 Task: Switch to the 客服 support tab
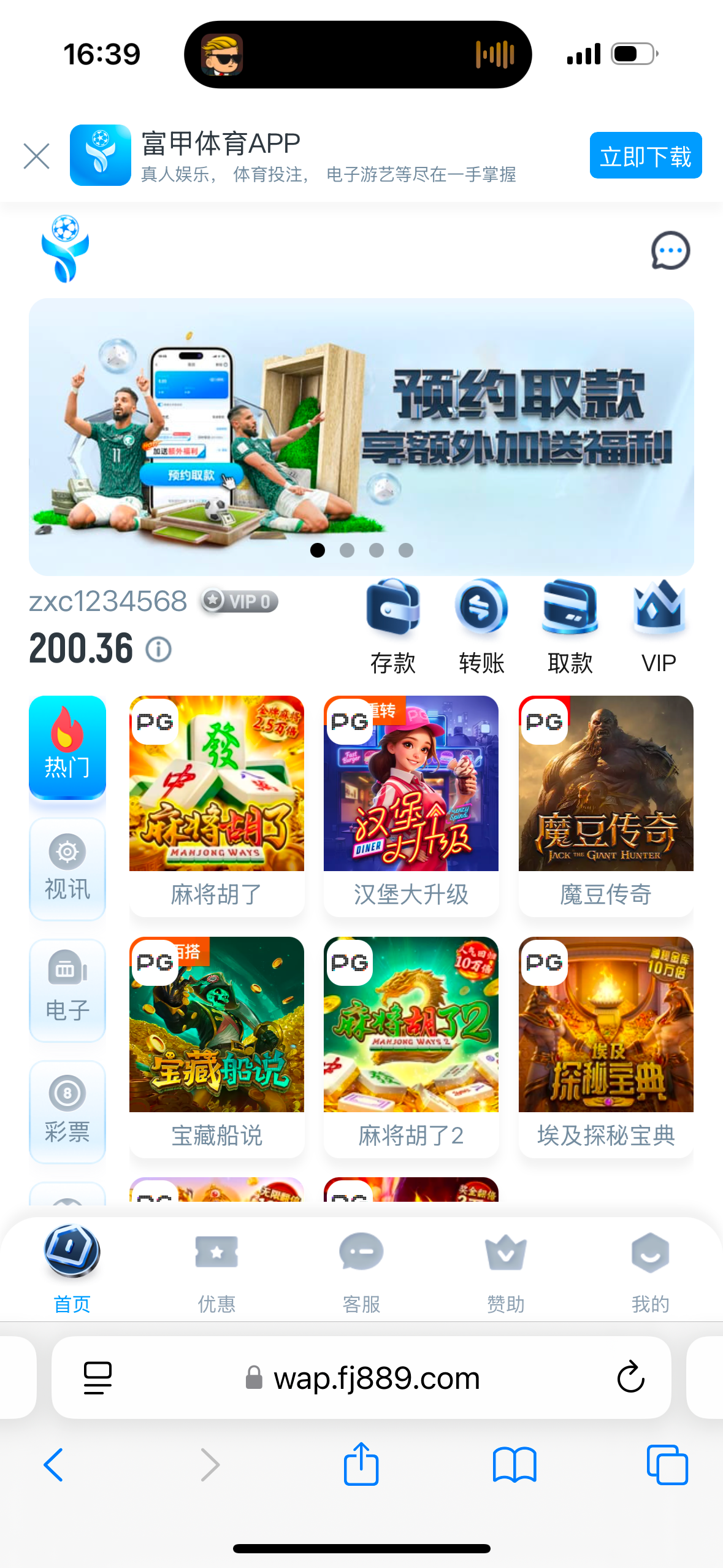tap(361, 1269)
